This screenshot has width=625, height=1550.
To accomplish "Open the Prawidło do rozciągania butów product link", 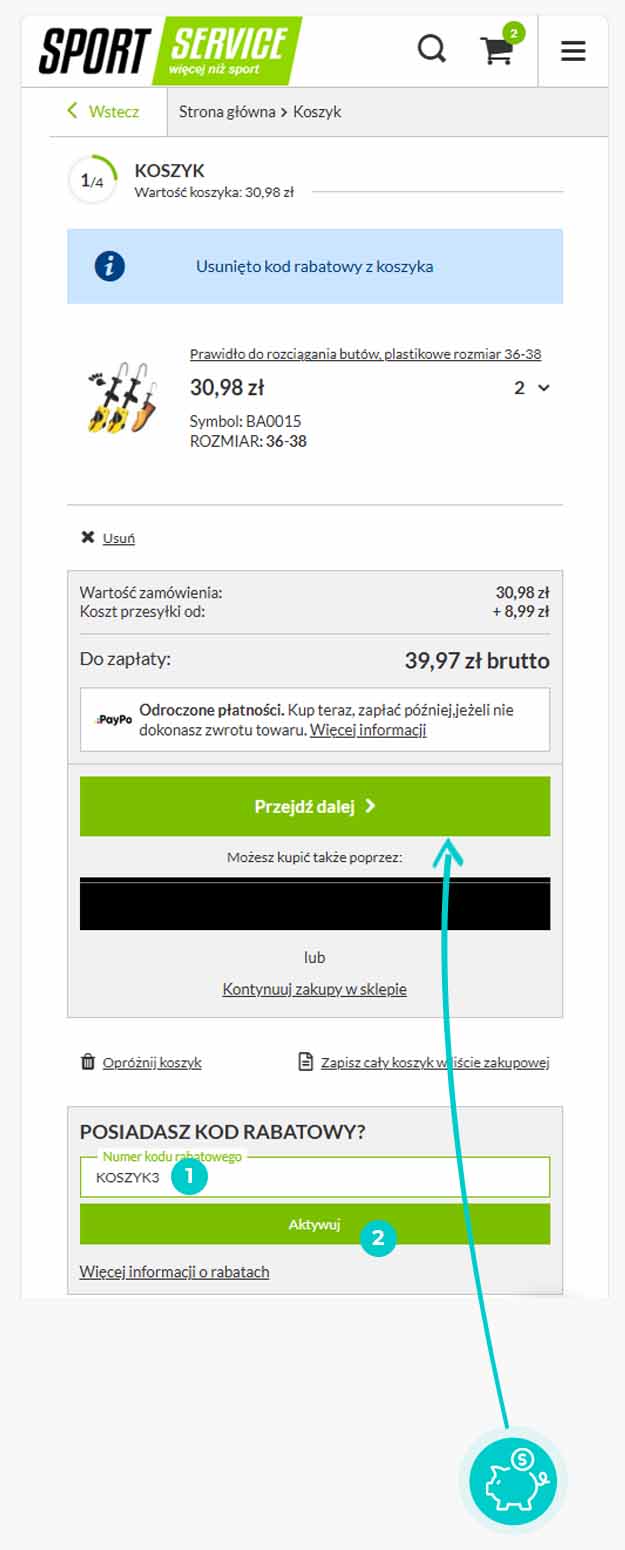I will point(365,354).
